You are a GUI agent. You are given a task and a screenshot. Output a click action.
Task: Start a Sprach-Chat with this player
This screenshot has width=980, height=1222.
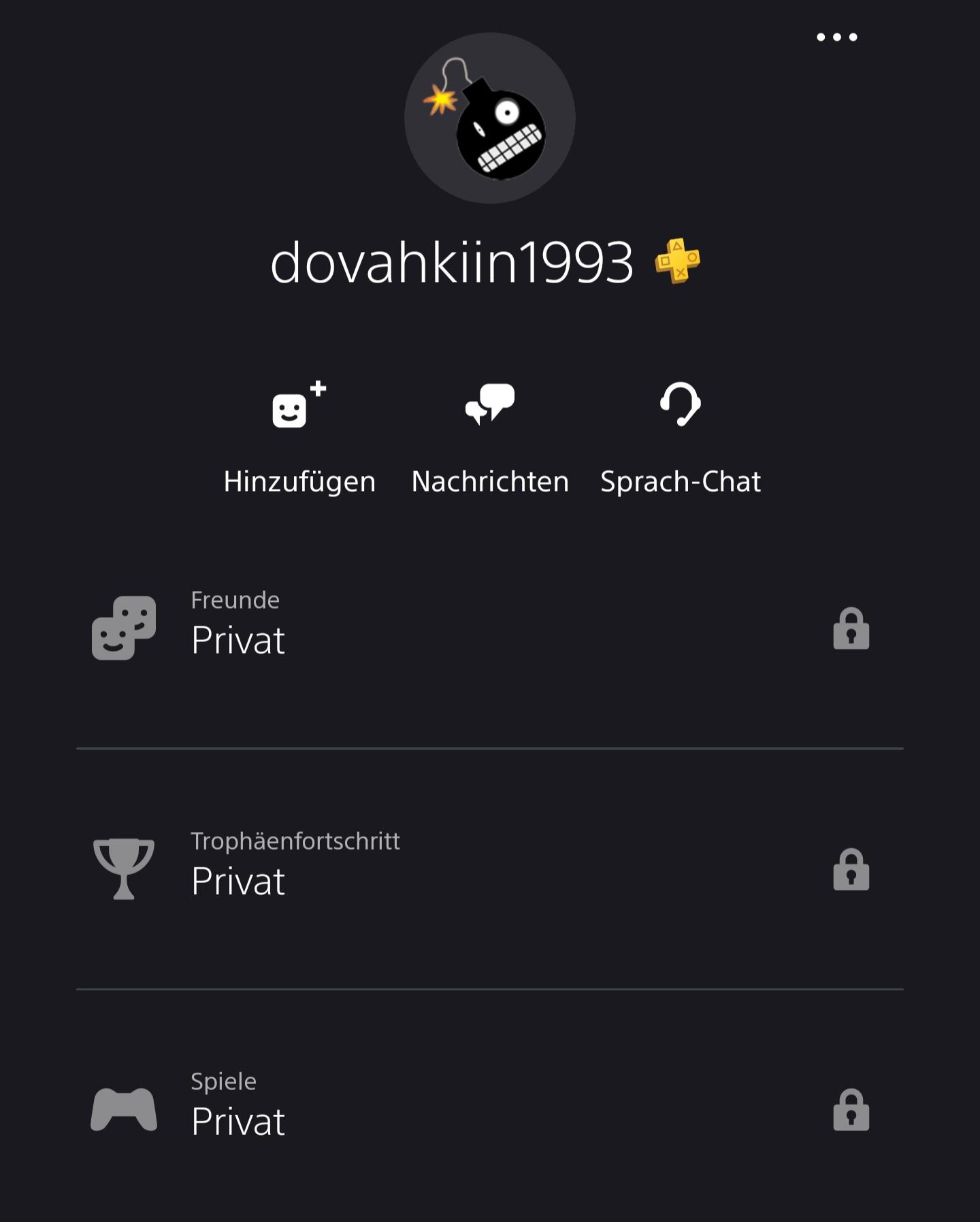pyautogui.click(x=680, y=437)
